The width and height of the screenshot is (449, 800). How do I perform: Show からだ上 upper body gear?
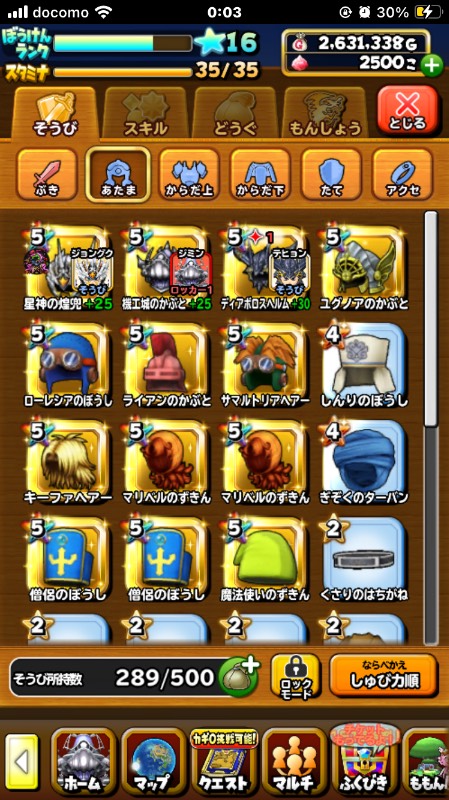click(189, 174)
